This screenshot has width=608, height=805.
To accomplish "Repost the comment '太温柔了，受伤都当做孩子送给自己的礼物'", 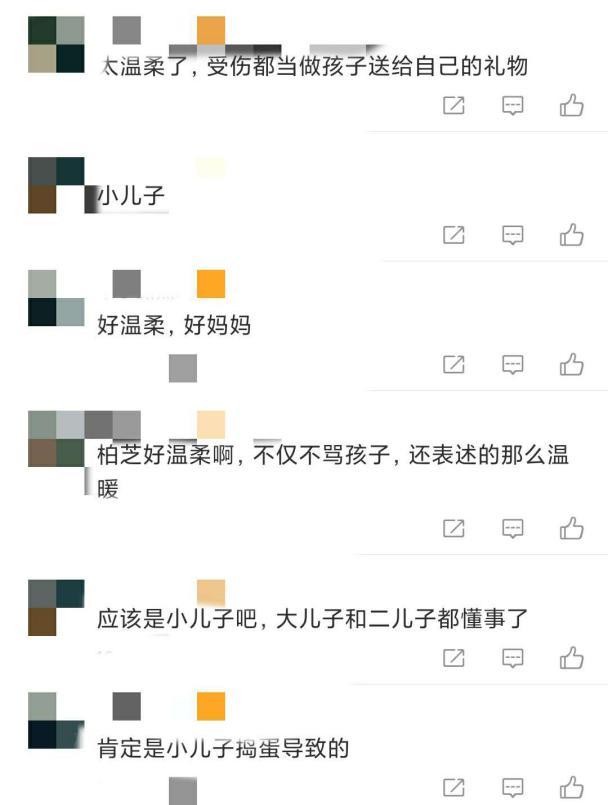I will [x=454, y=105].
